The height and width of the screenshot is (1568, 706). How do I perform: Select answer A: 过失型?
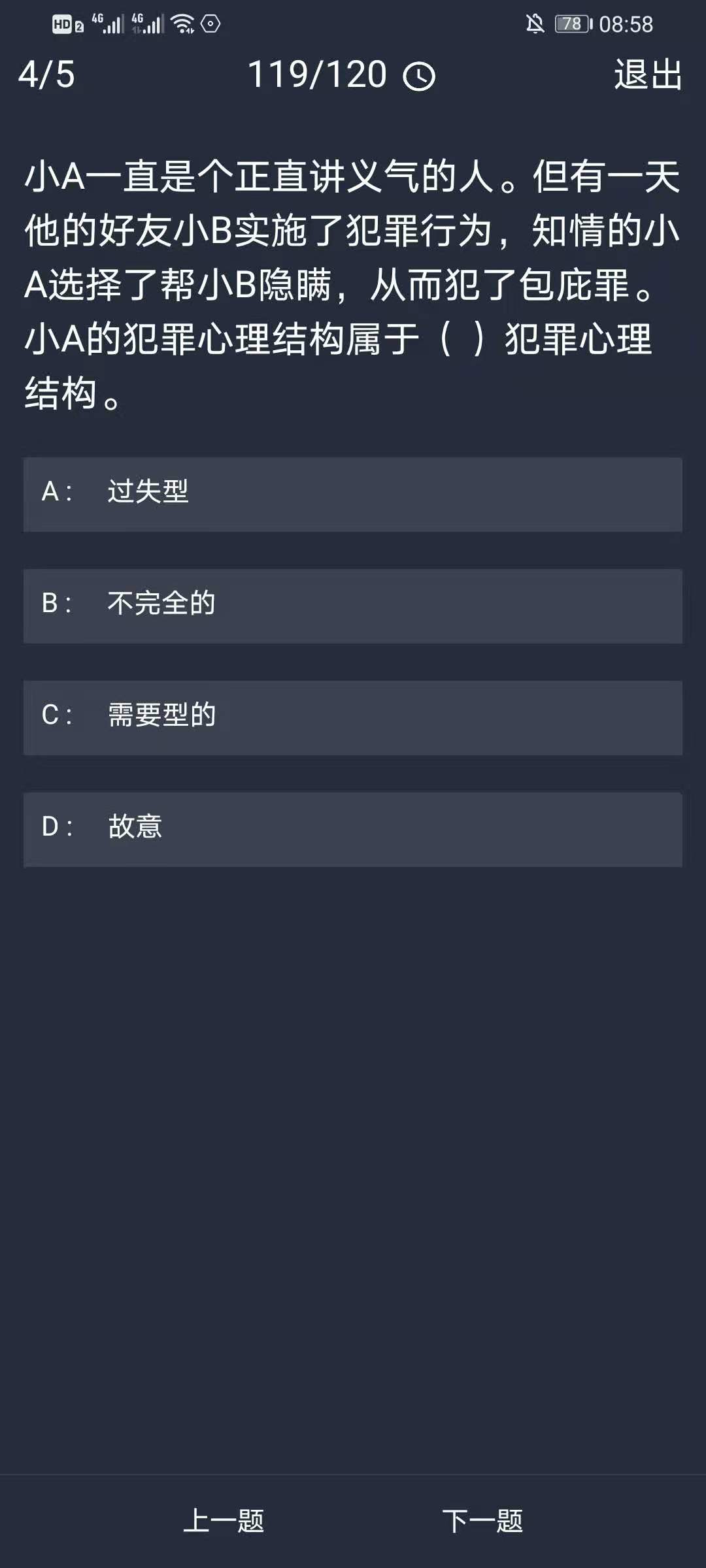353,494
